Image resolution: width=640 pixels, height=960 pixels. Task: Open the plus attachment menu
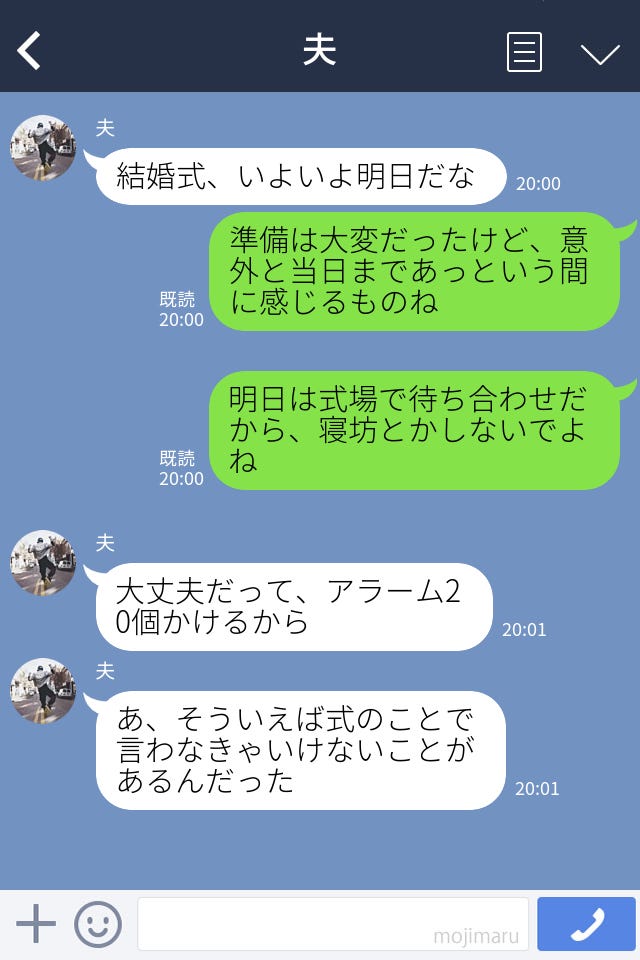tap(36, 924)
